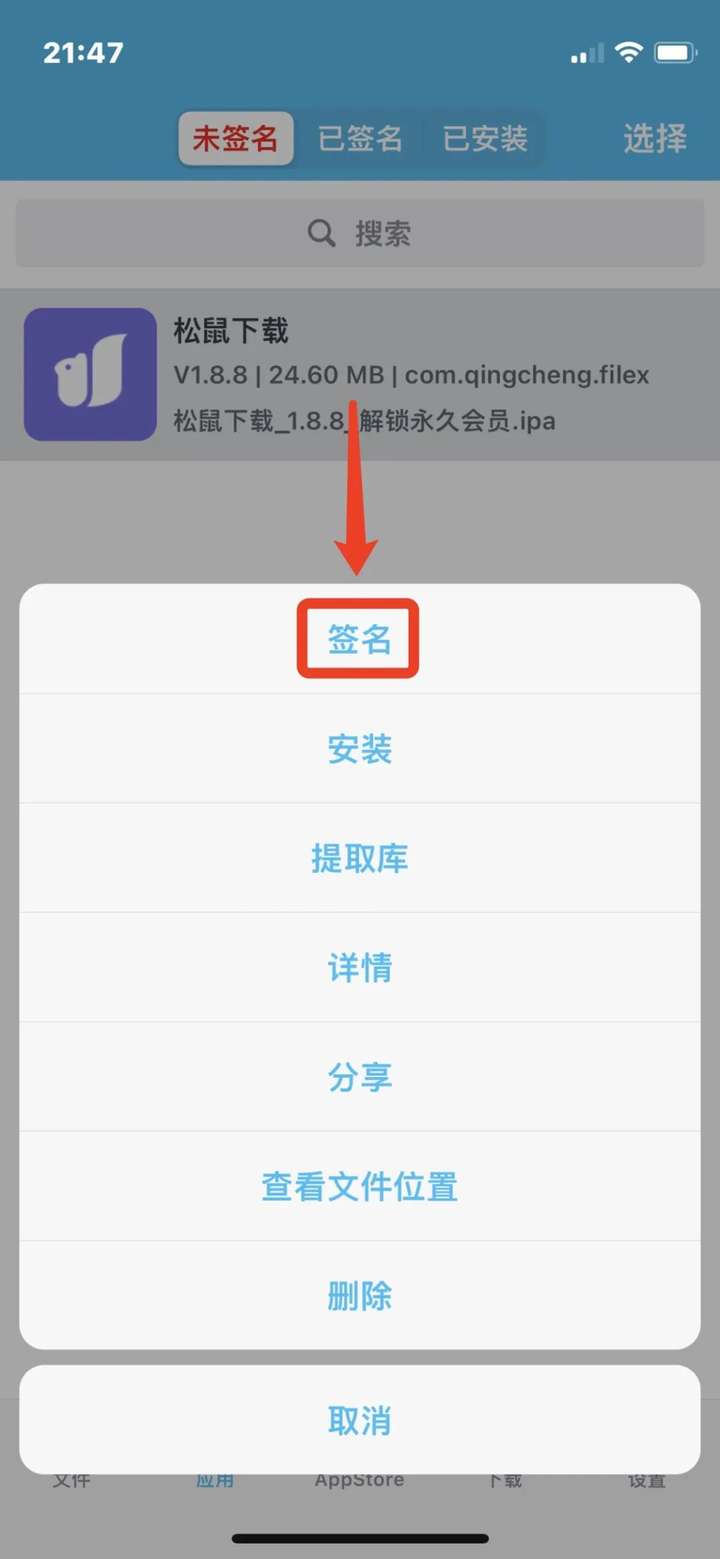Share the ipa via 分享

pyautogui.click(x=360, y=1077)
